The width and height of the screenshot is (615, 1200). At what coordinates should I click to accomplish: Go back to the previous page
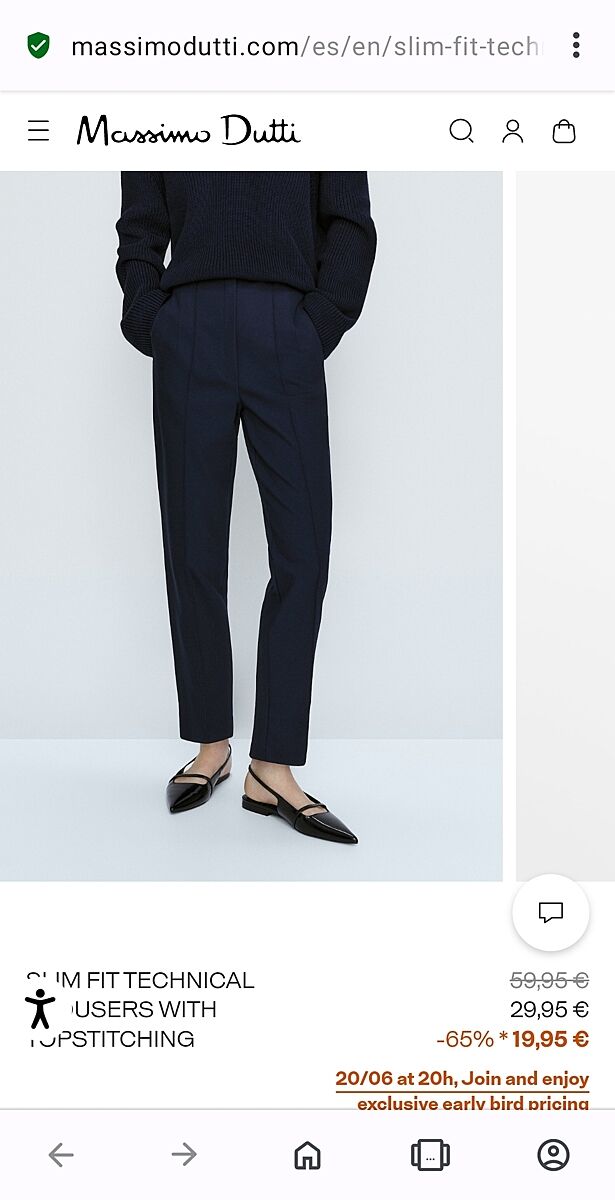tap(61, 1155)
